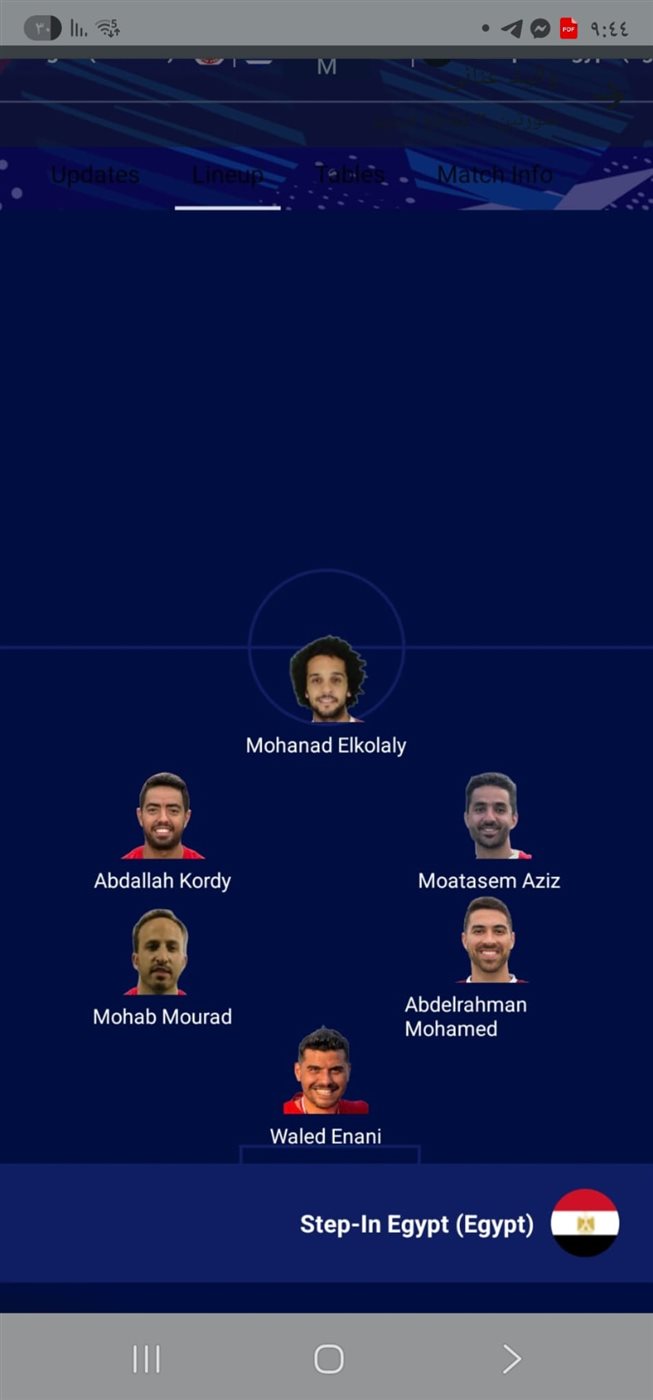Open the Tables tab
This screenshot has width=653, height=1400.
click(350, 175)
